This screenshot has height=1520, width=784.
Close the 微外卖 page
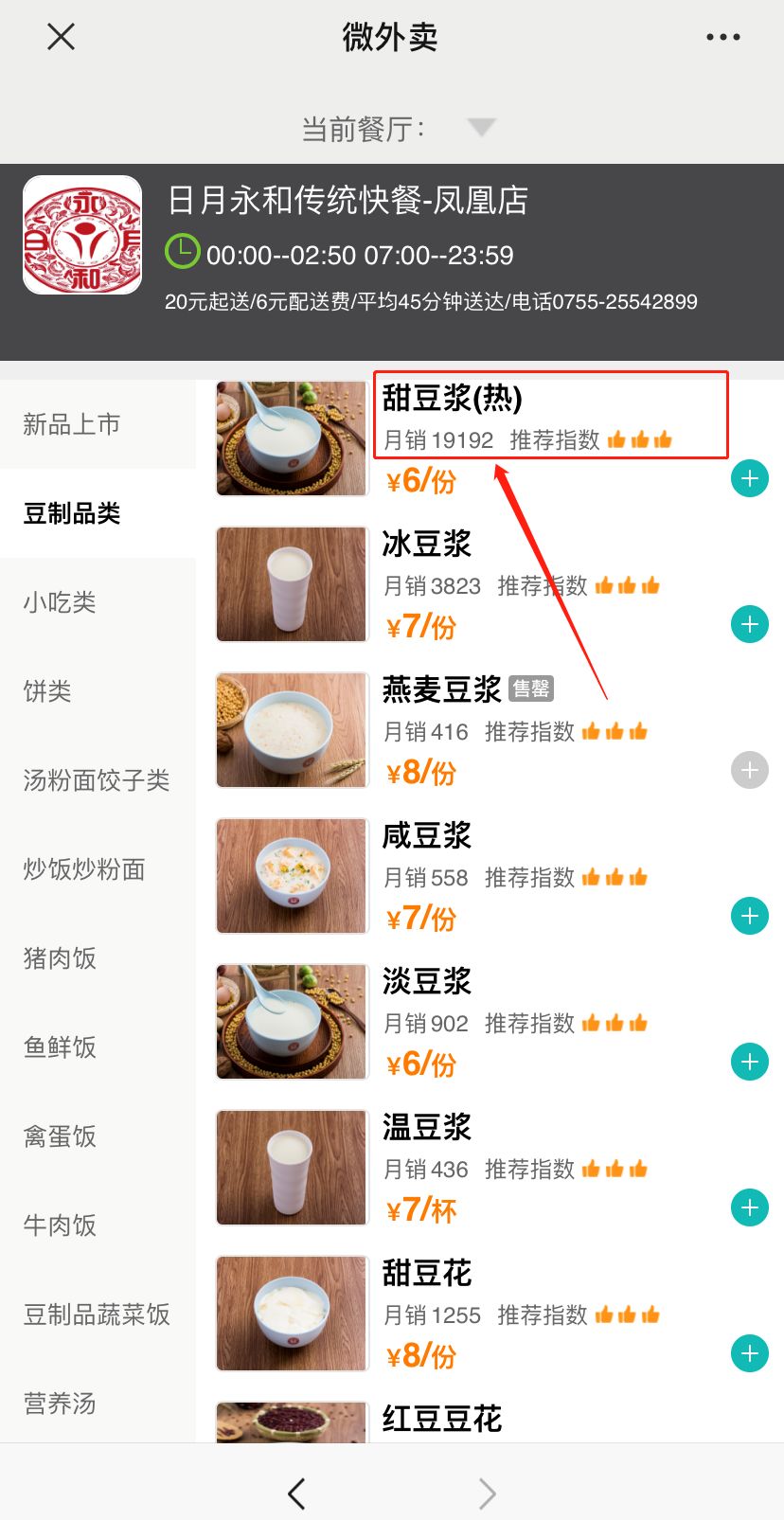61,37
